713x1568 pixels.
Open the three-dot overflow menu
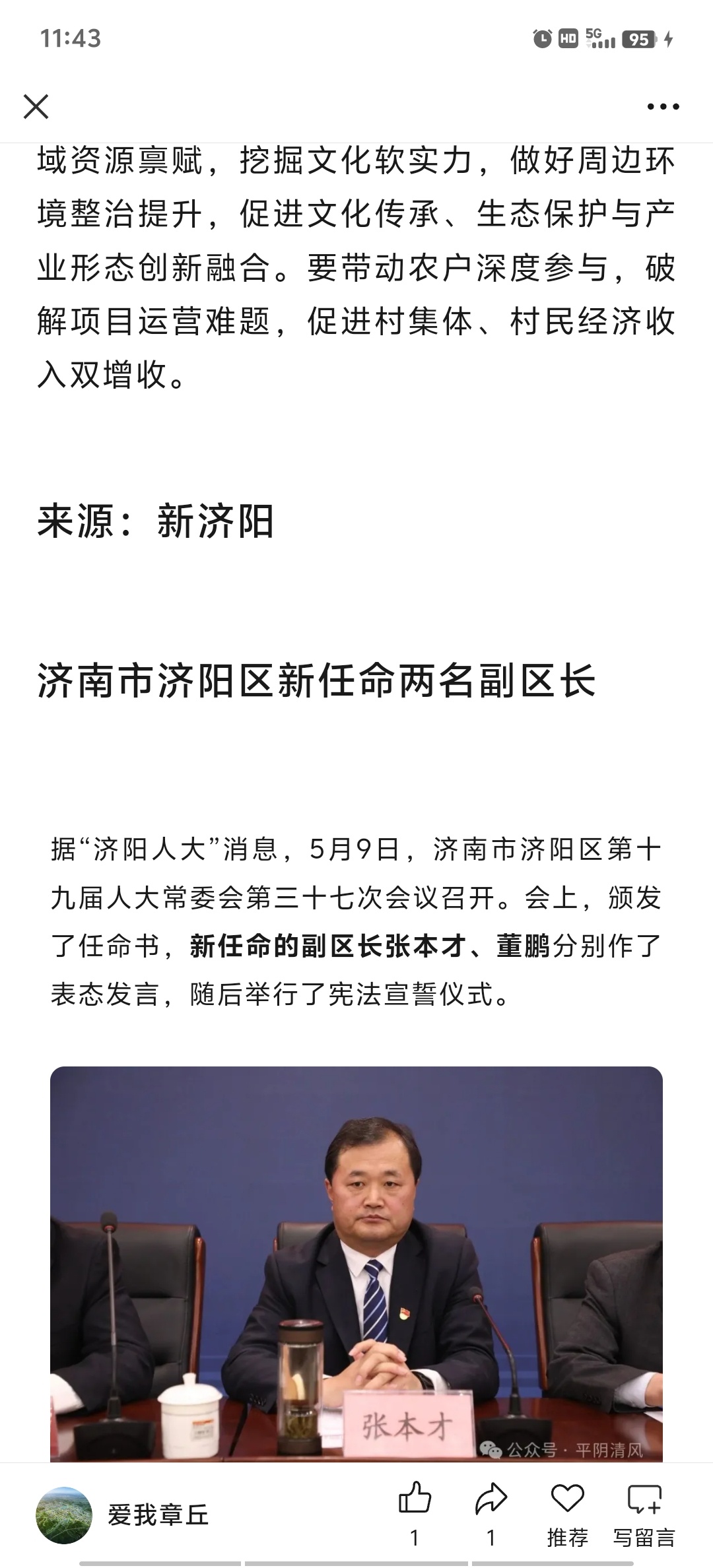pos(663,106)
